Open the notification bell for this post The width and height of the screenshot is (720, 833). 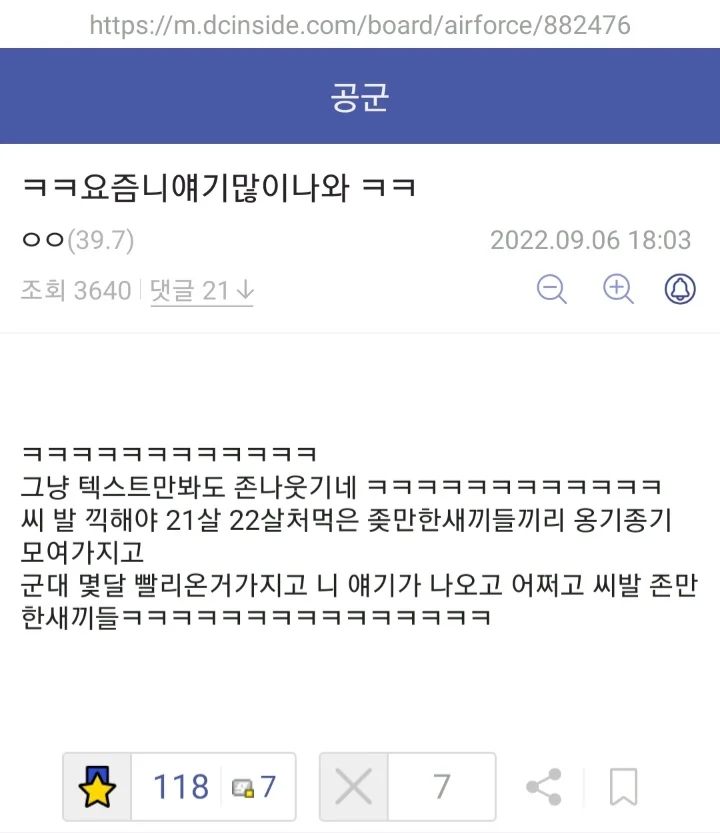(x=681, y=289)
